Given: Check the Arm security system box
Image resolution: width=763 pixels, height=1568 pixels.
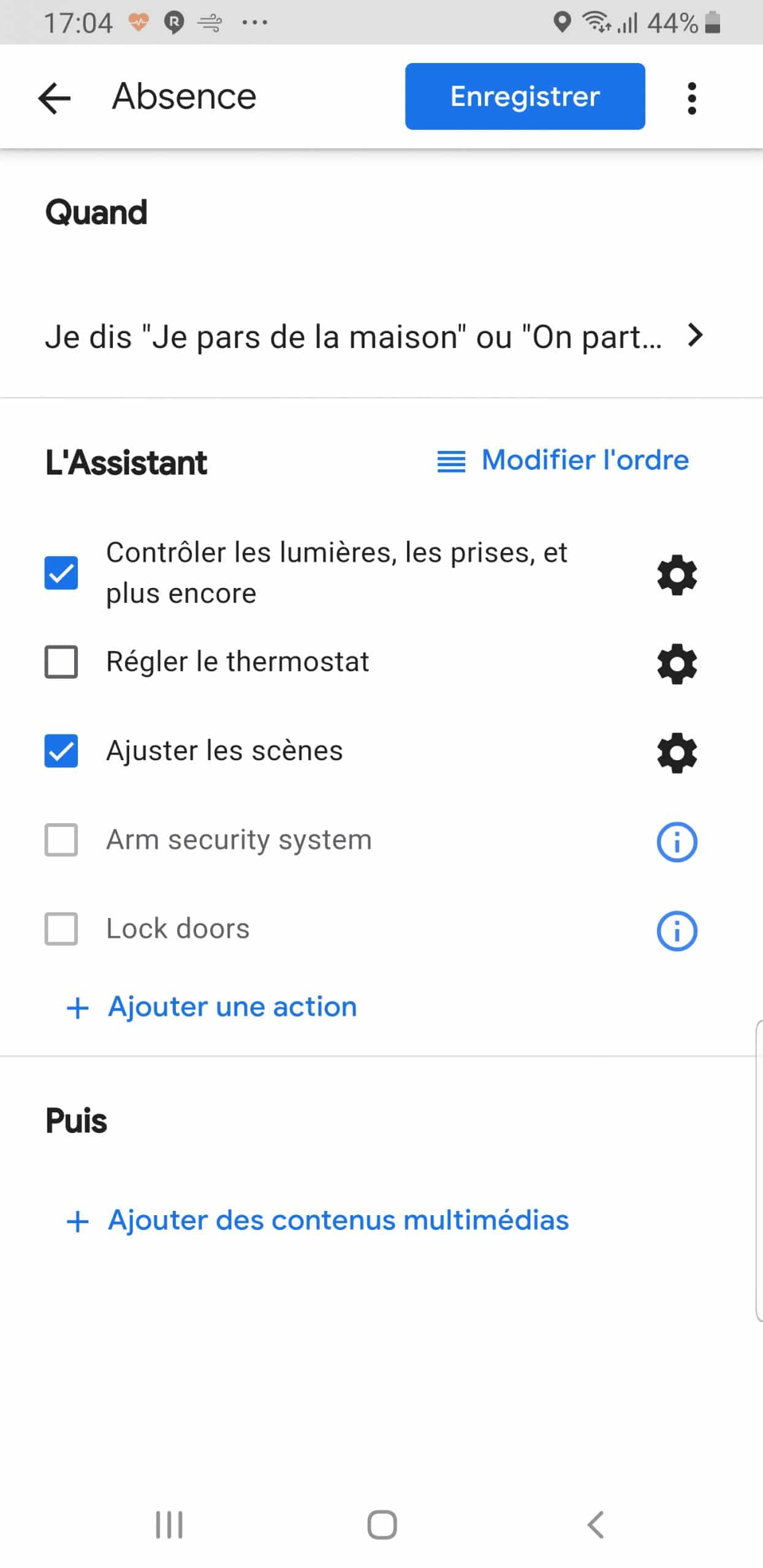Looking at the screenshot, I should [61, 840].
